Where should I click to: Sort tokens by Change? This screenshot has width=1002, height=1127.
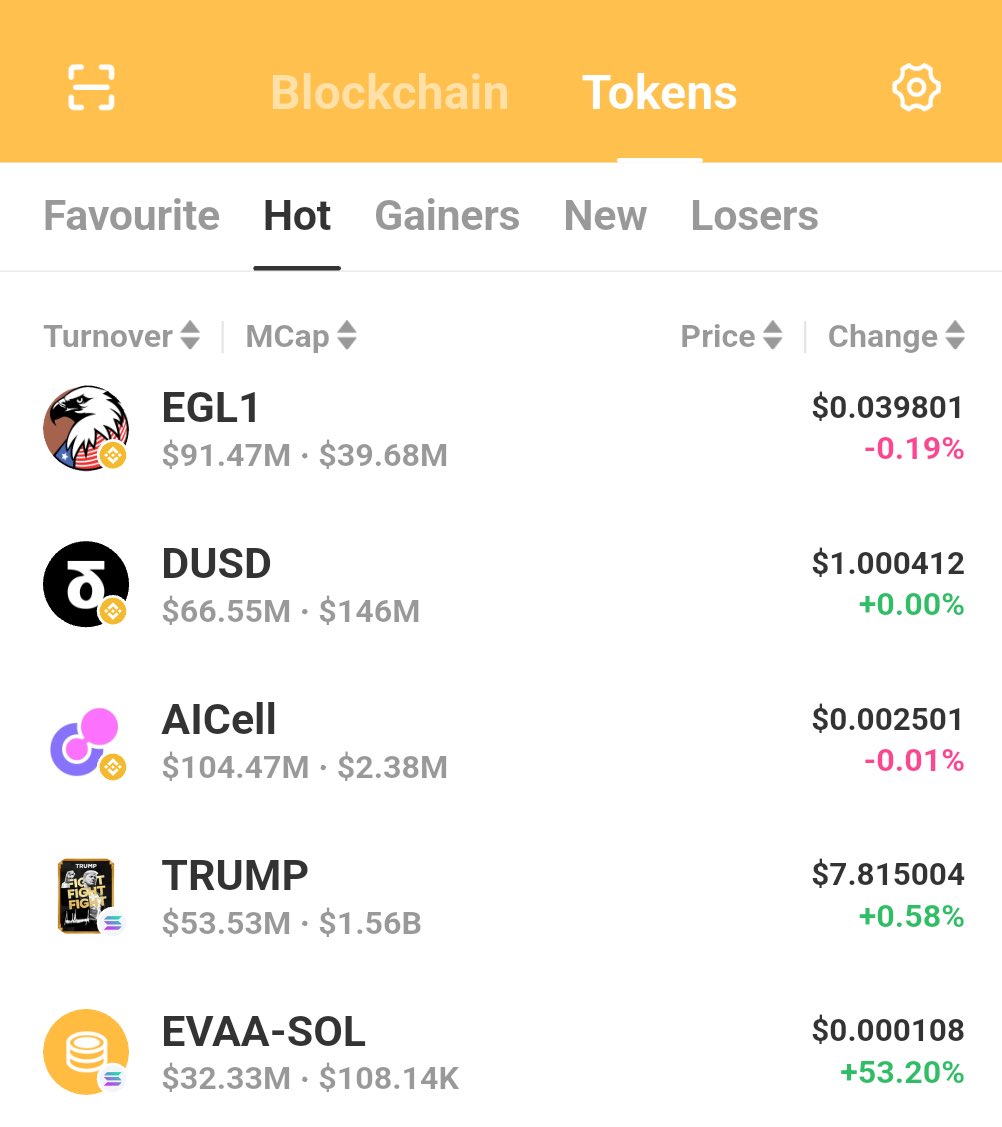(x=896, y=336)
